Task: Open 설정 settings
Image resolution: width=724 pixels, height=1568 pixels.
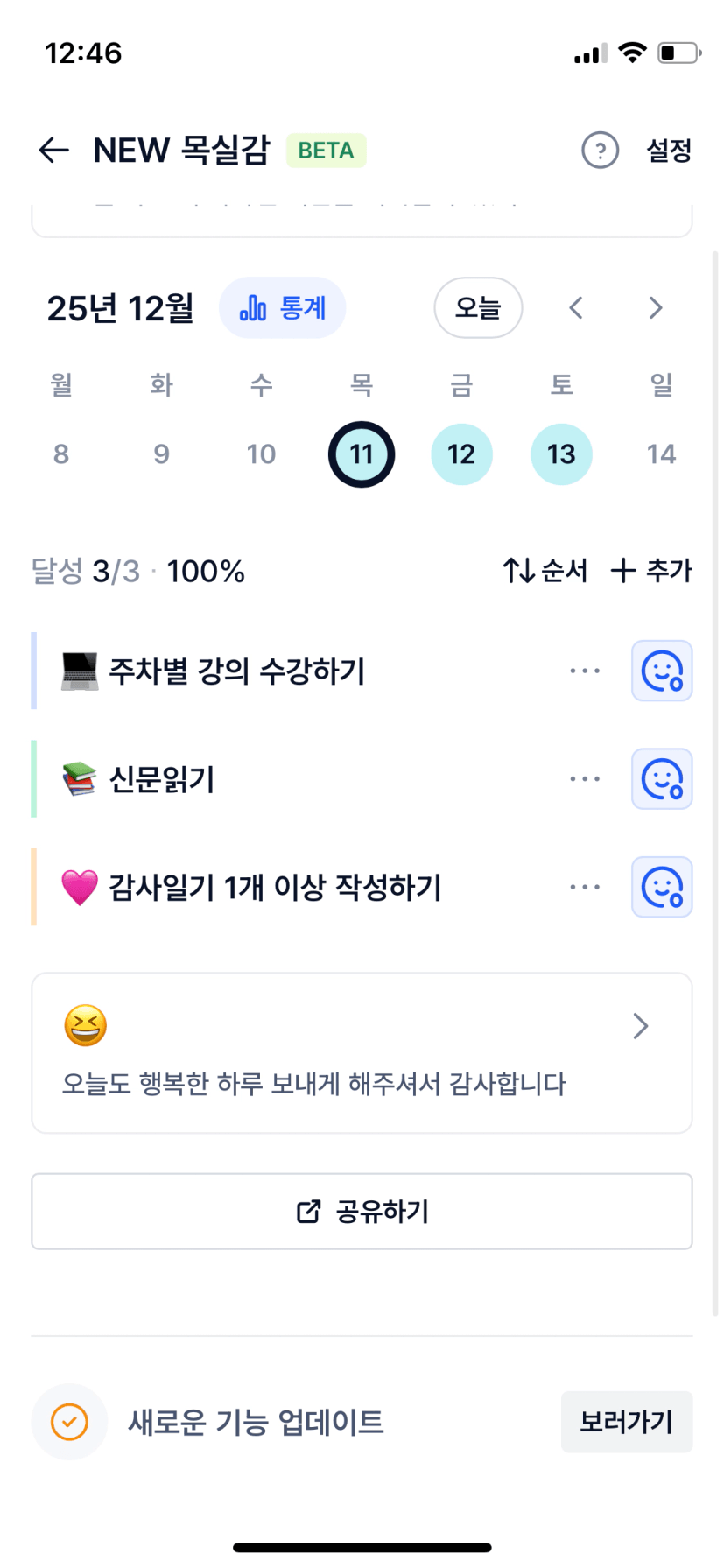Action: click(x=669, y=151)
